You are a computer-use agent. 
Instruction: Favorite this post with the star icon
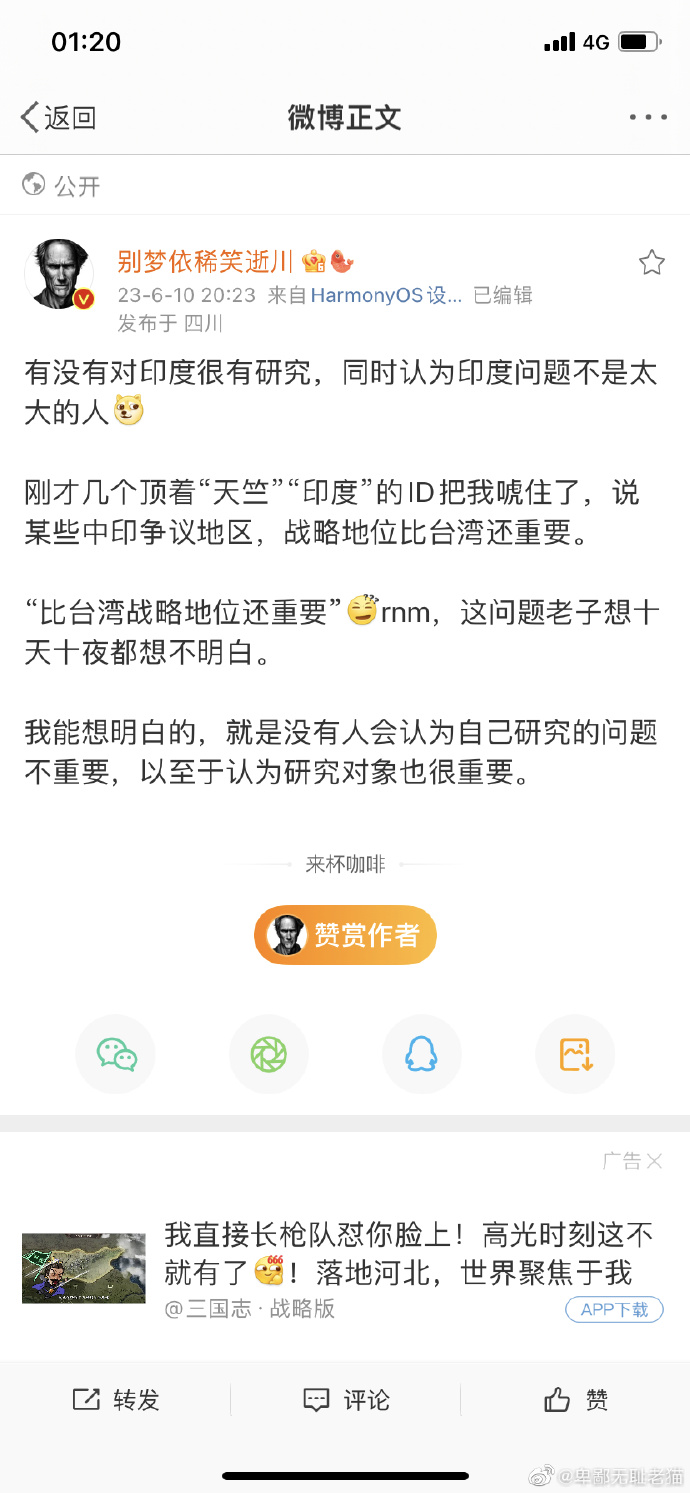pyautogui.click(x=652, y=263)
